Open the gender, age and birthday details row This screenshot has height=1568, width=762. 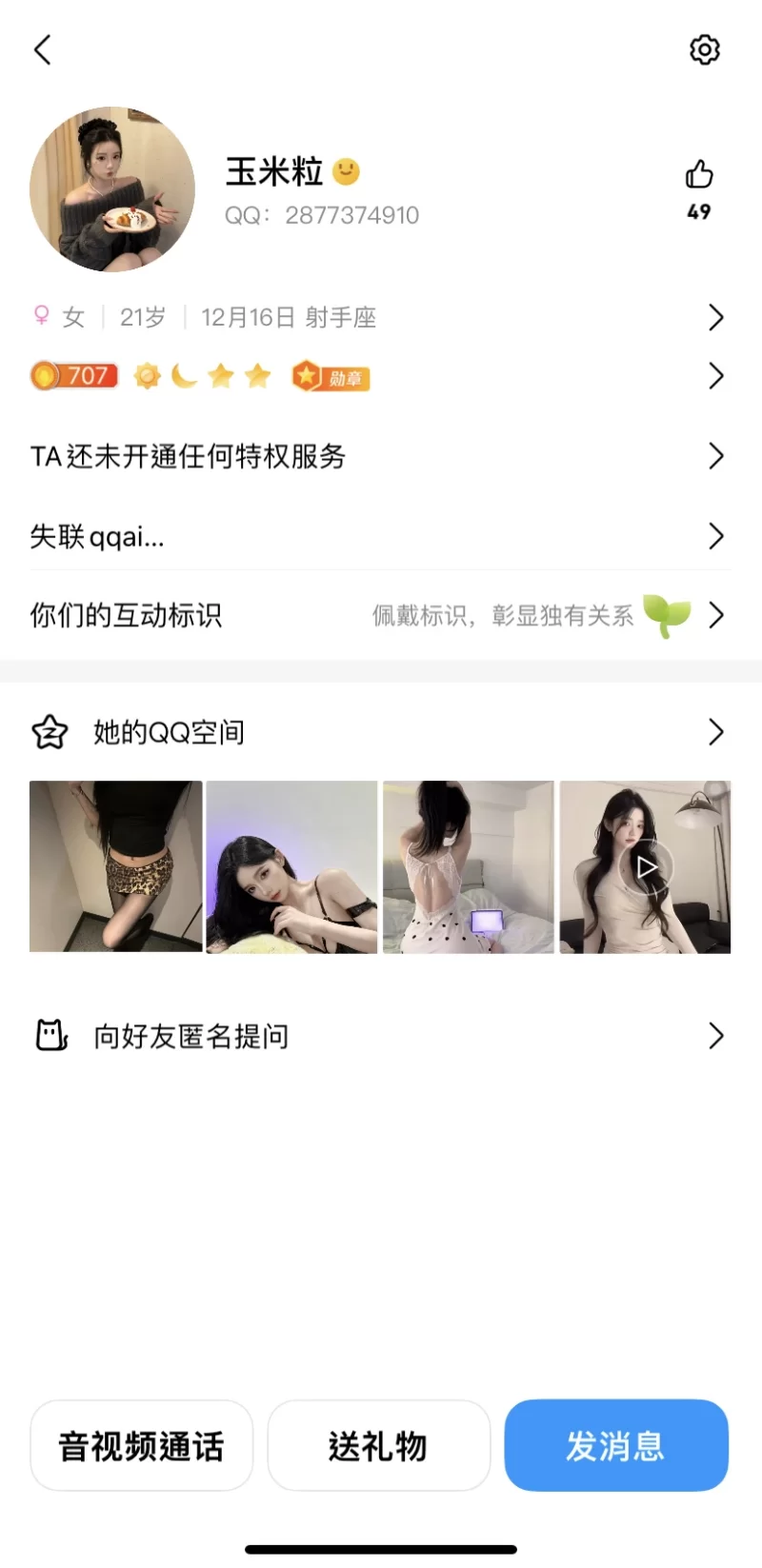[x=381, y=317]
